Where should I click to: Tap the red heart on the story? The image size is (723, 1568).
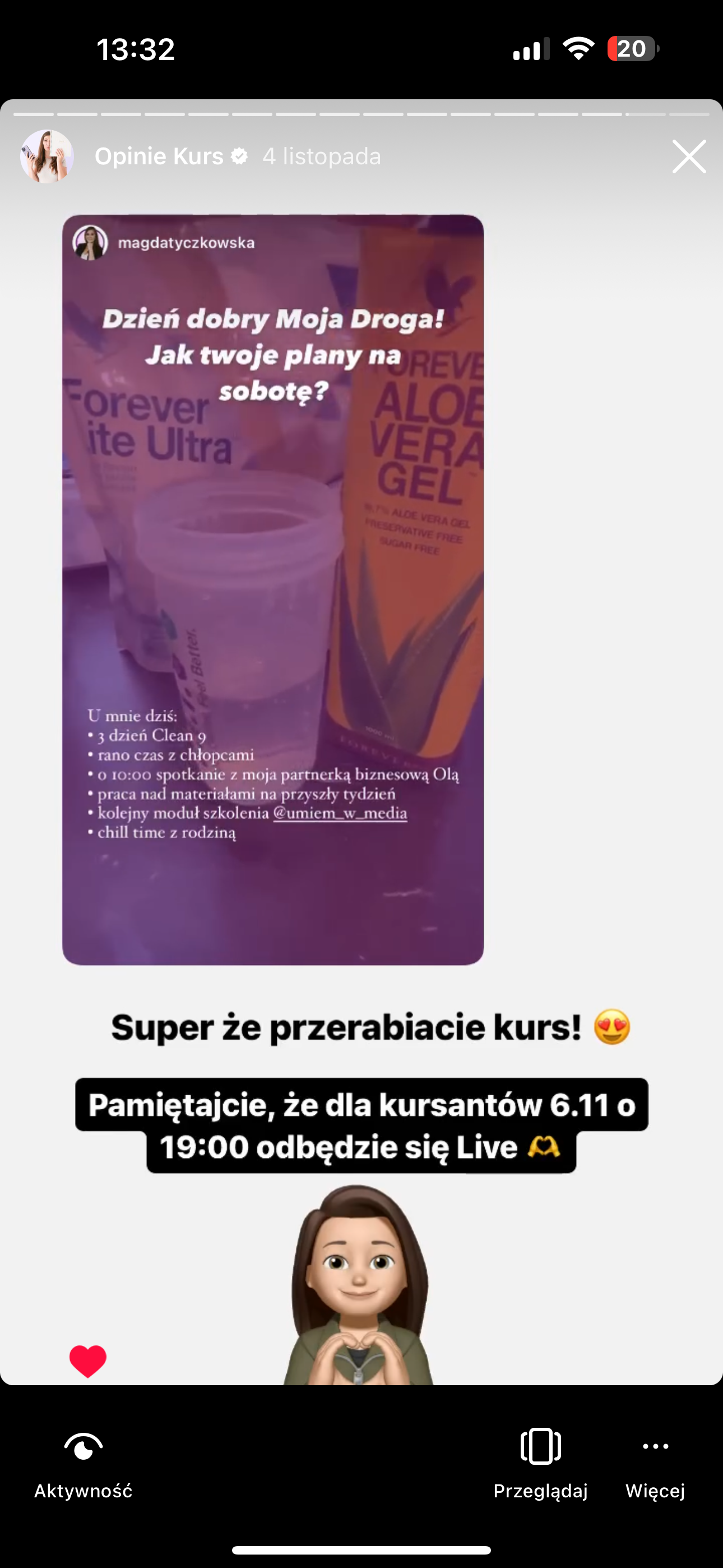point(87,1362)
